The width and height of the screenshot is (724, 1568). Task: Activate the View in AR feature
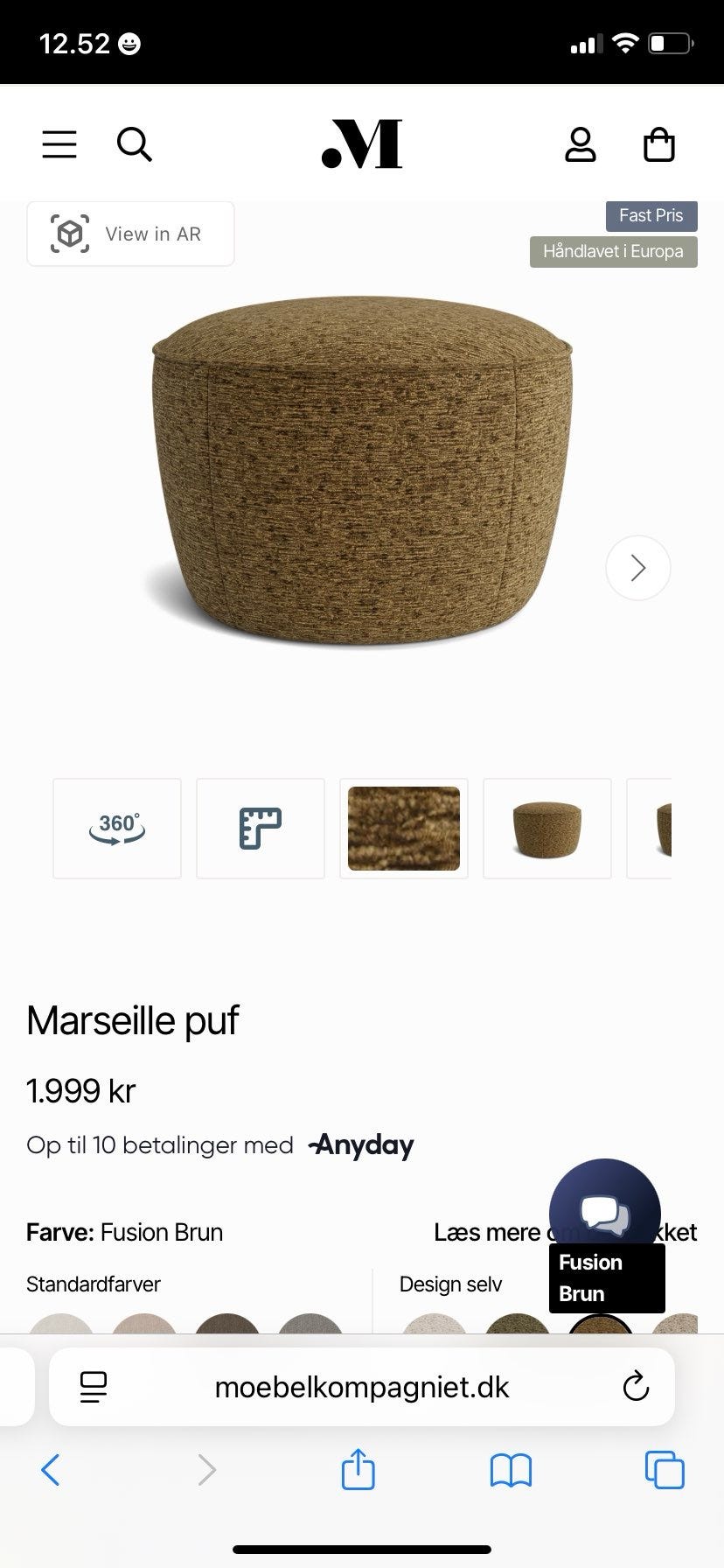[x=130, y=233]
